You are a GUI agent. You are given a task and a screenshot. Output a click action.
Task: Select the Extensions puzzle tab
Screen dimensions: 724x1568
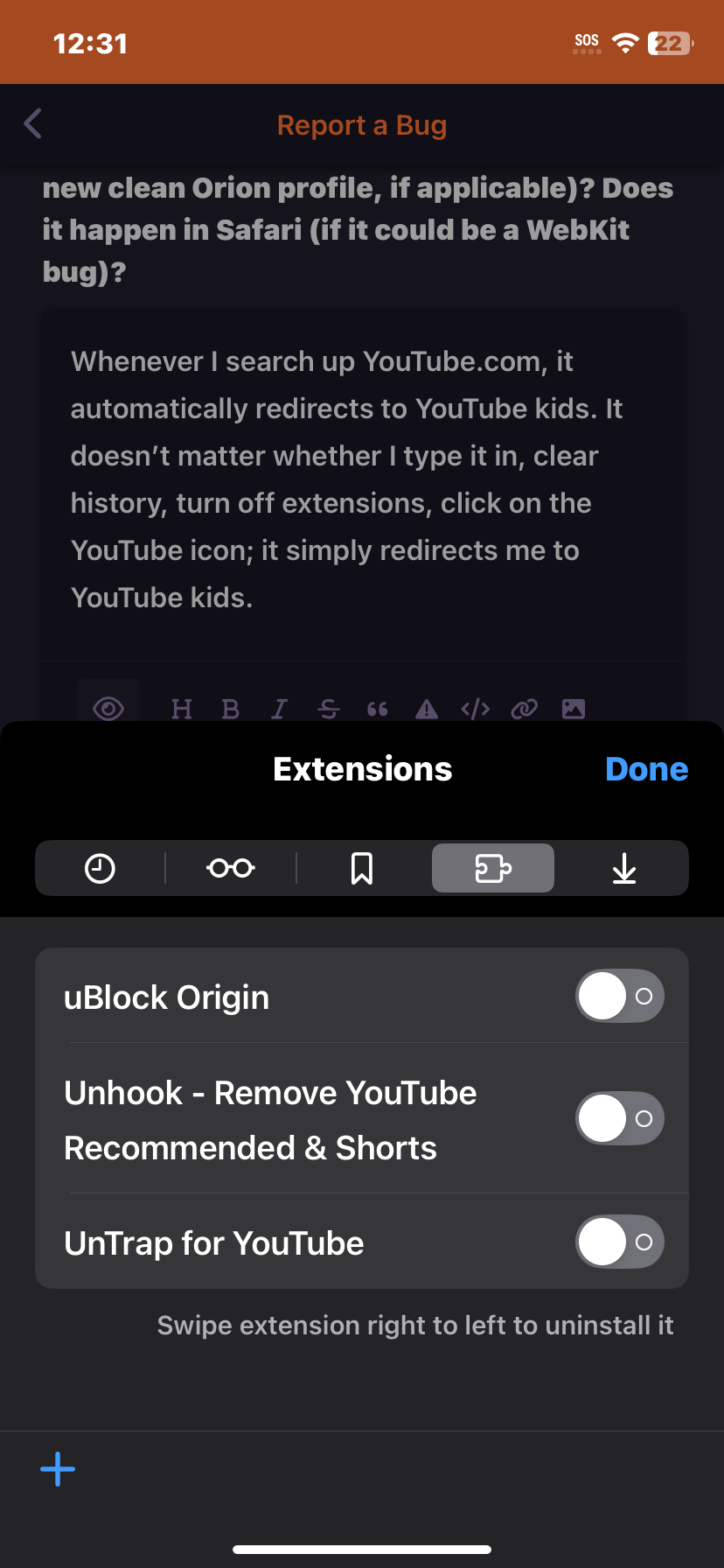pos(493,869)
